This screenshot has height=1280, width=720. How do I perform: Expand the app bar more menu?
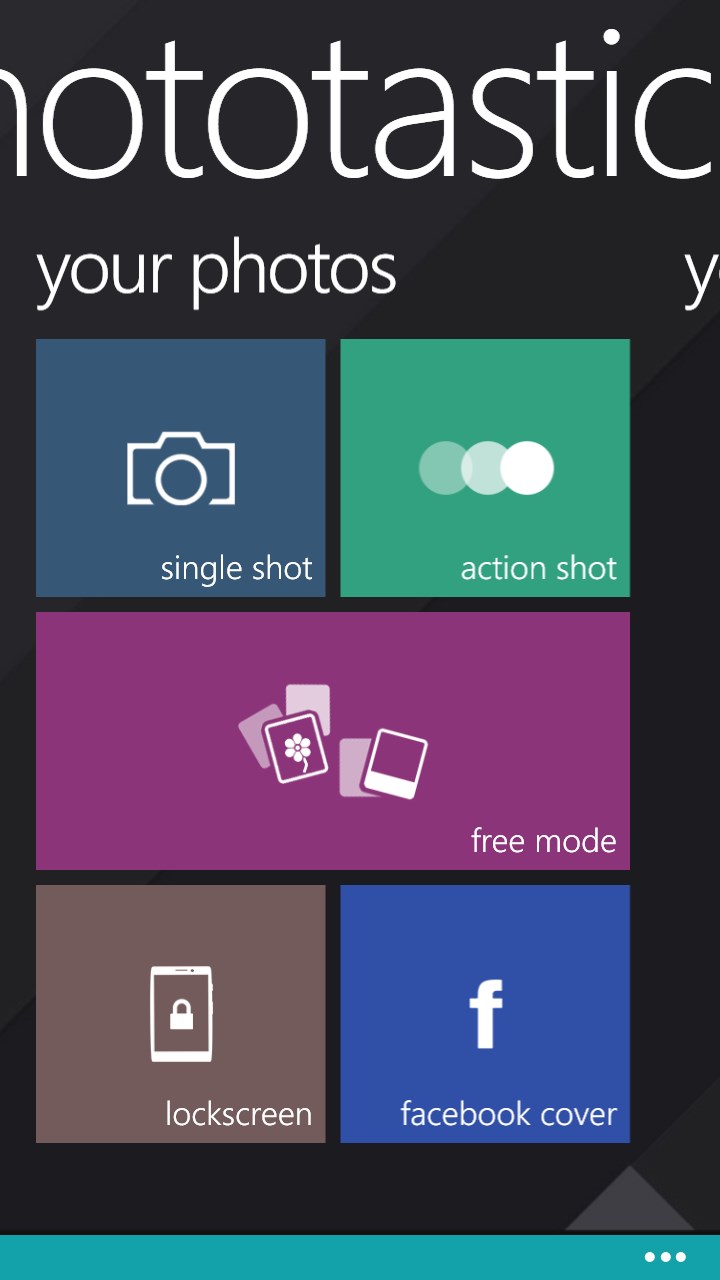point(665,1257)
